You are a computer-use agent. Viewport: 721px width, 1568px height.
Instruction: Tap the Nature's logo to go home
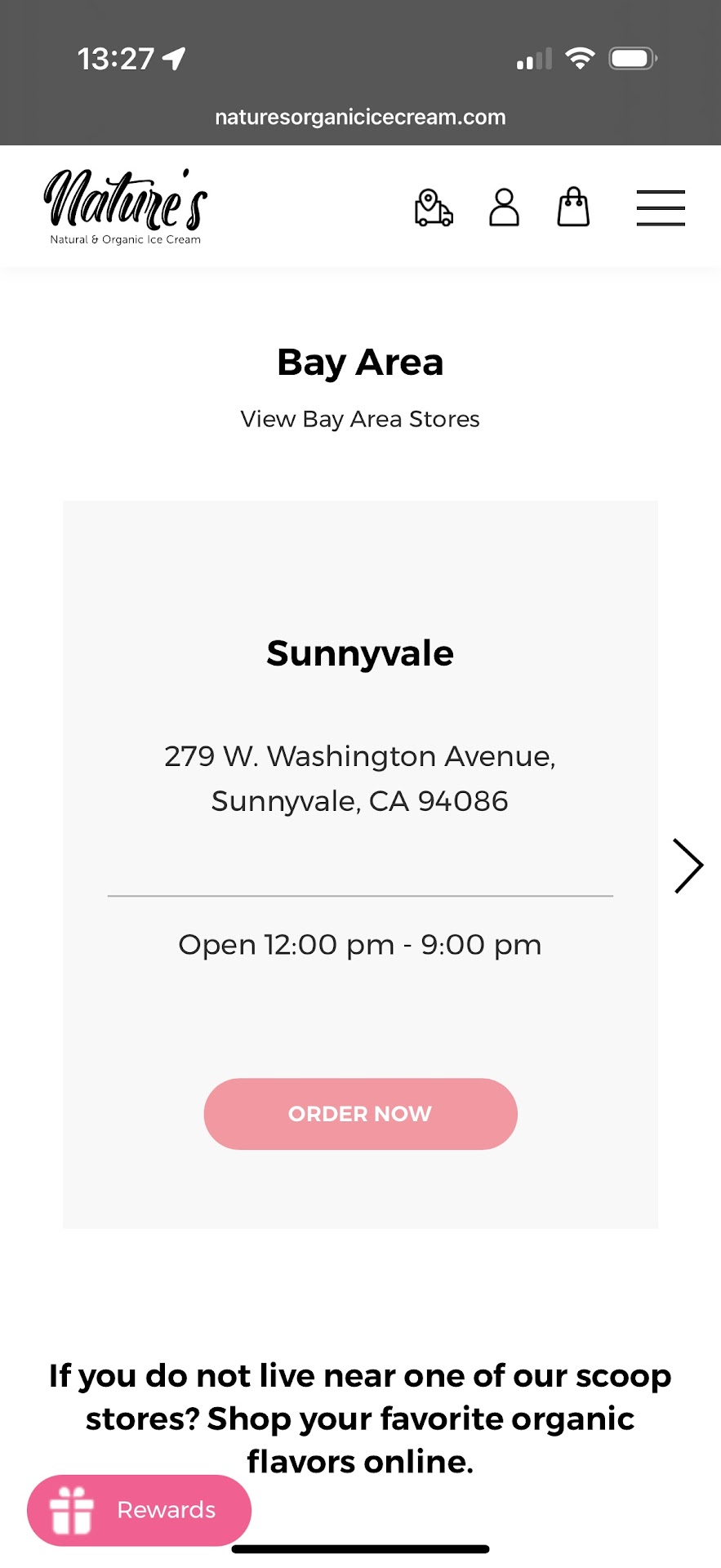[125, 206]
